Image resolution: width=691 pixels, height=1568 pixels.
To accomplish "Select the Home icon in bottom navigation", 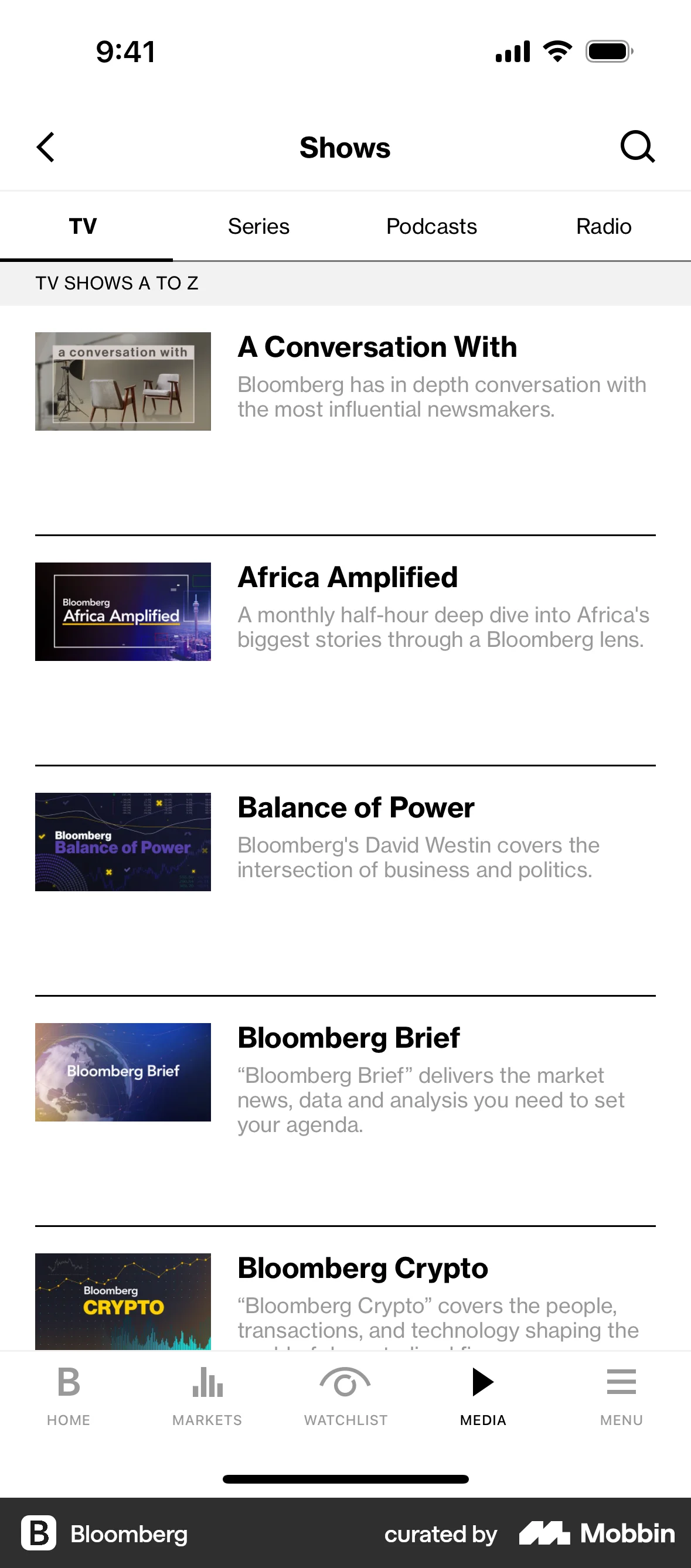I will point(67,1394).
